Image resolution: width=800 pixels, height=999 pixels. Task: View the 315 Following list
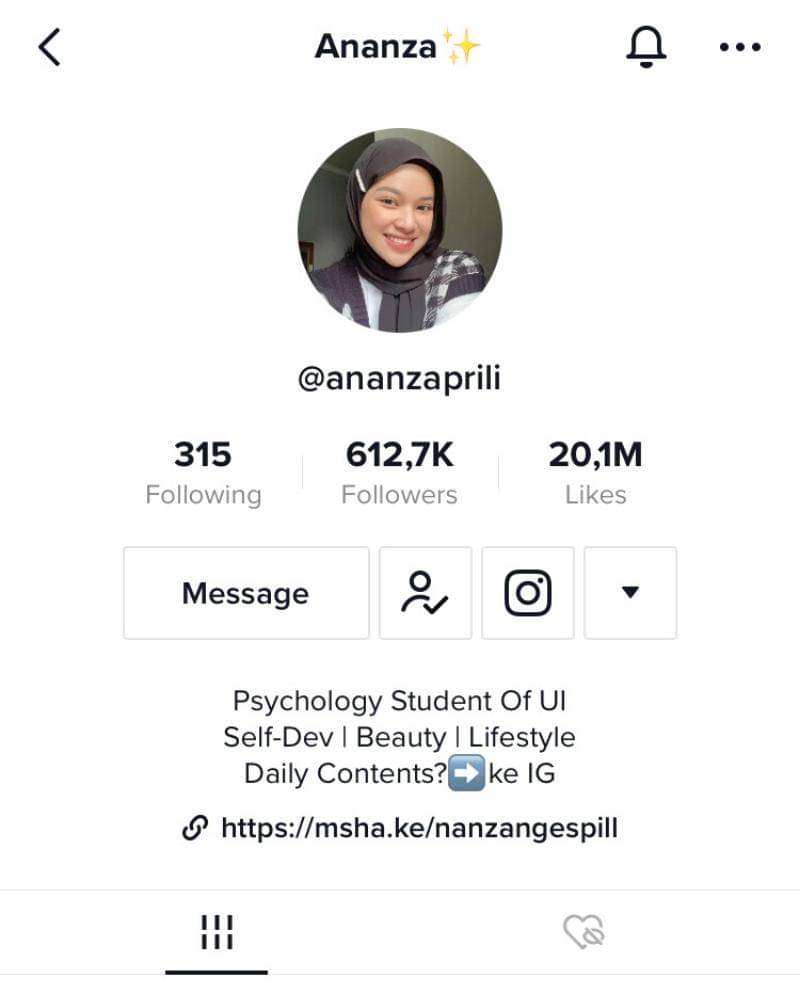pyautogui.click(x=203, y=473)
